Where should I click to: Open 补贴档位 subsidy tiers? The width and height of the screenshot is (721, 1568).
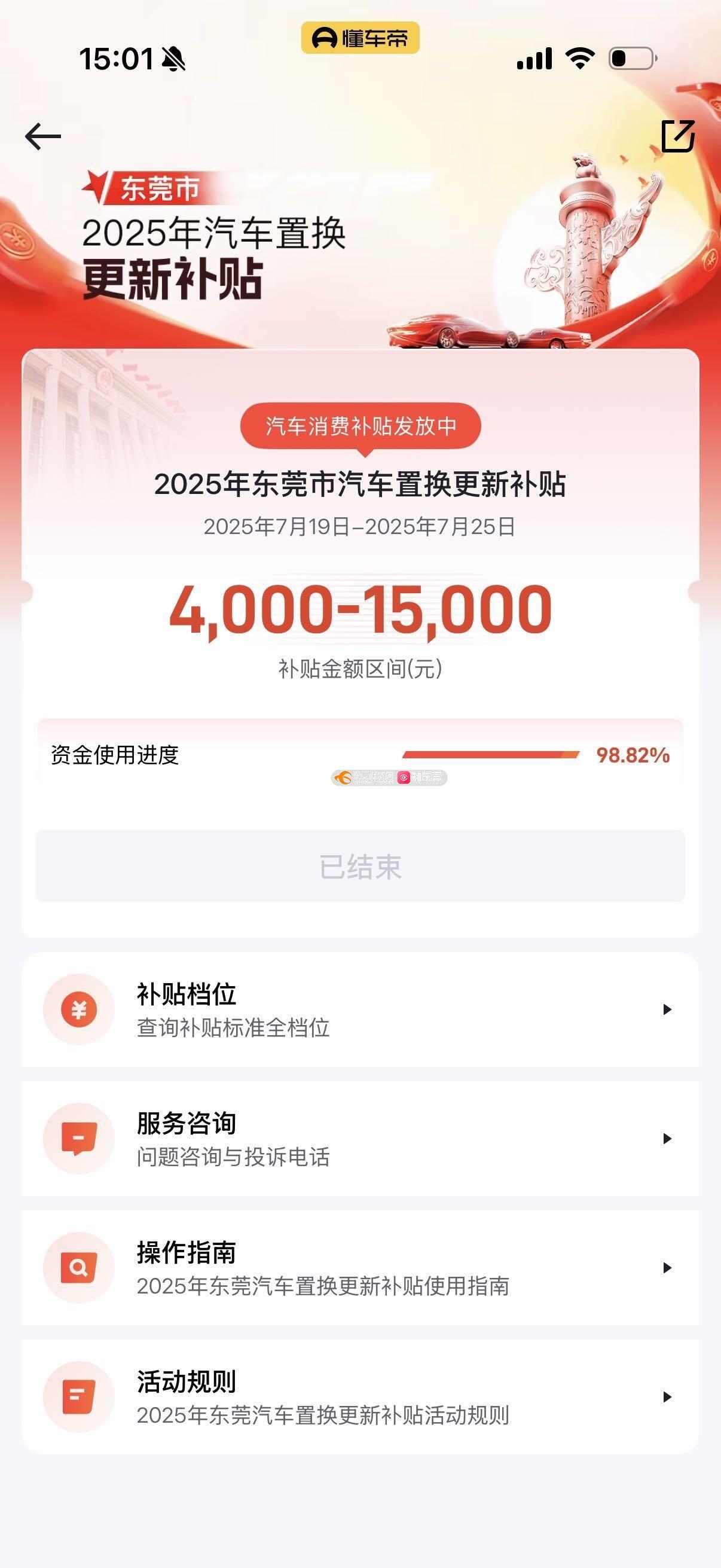[360, 1010]
